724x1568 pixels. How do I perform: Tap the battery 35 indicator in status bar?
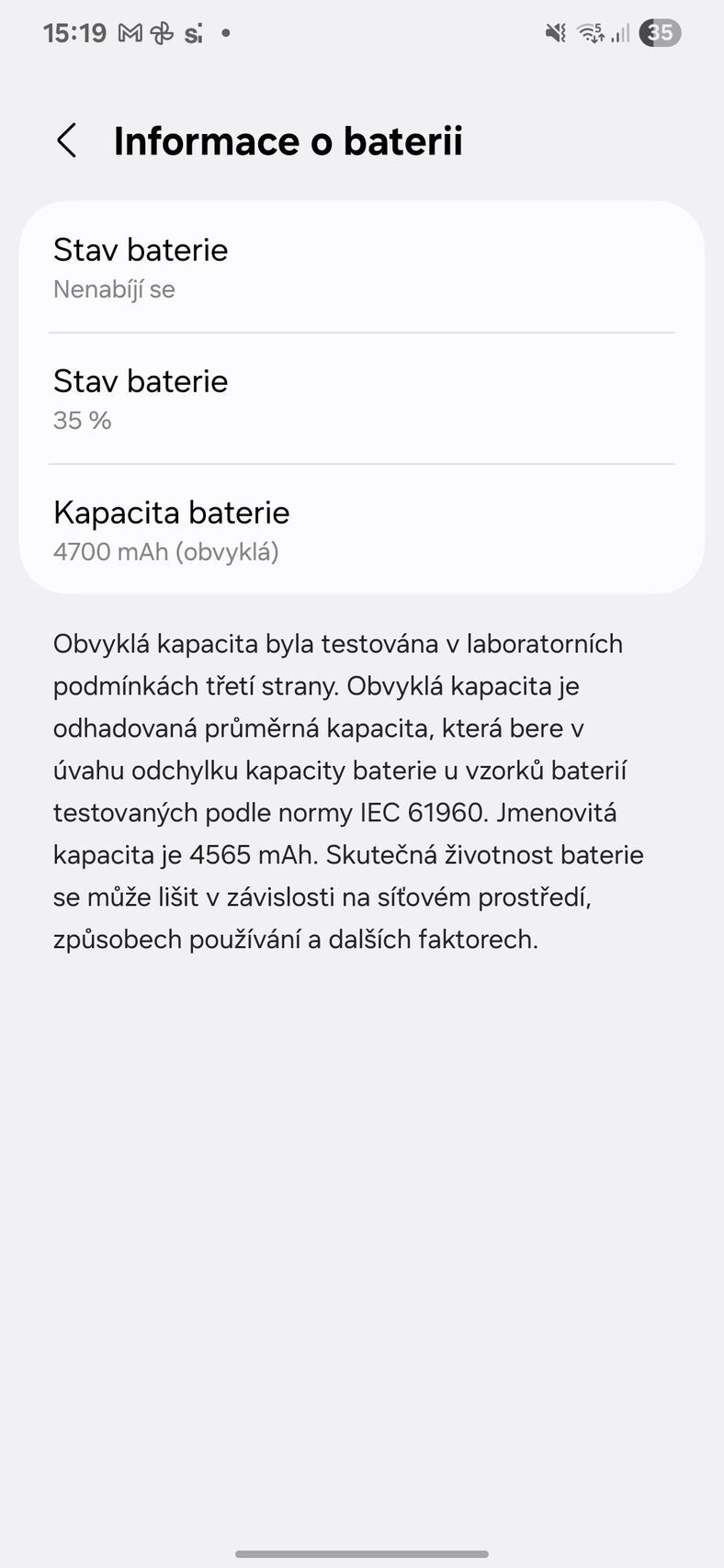pyautogui.click(x=659, y=32)
